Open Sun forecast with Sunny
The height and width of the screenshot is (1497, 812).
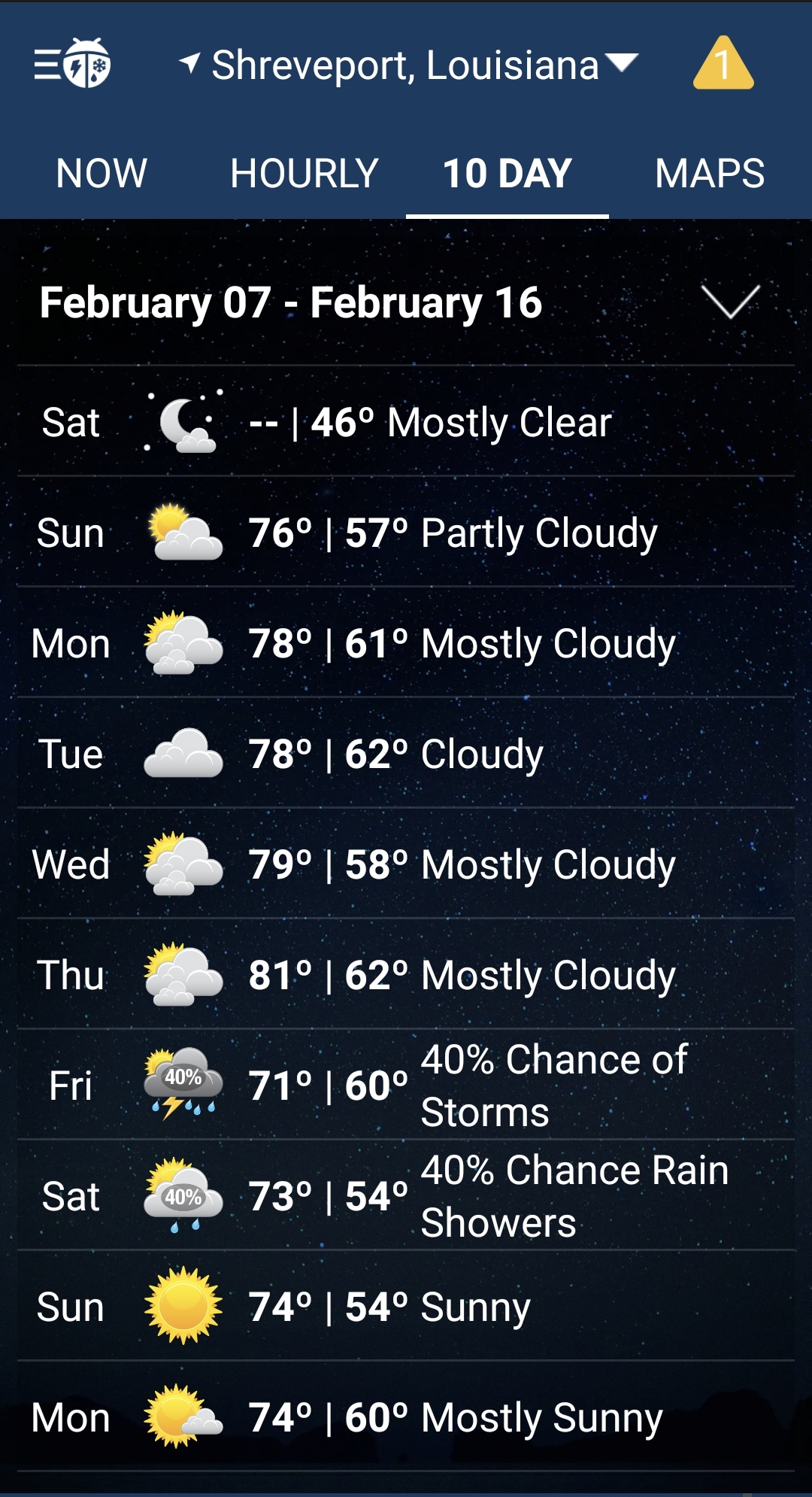coord(406,1307)
